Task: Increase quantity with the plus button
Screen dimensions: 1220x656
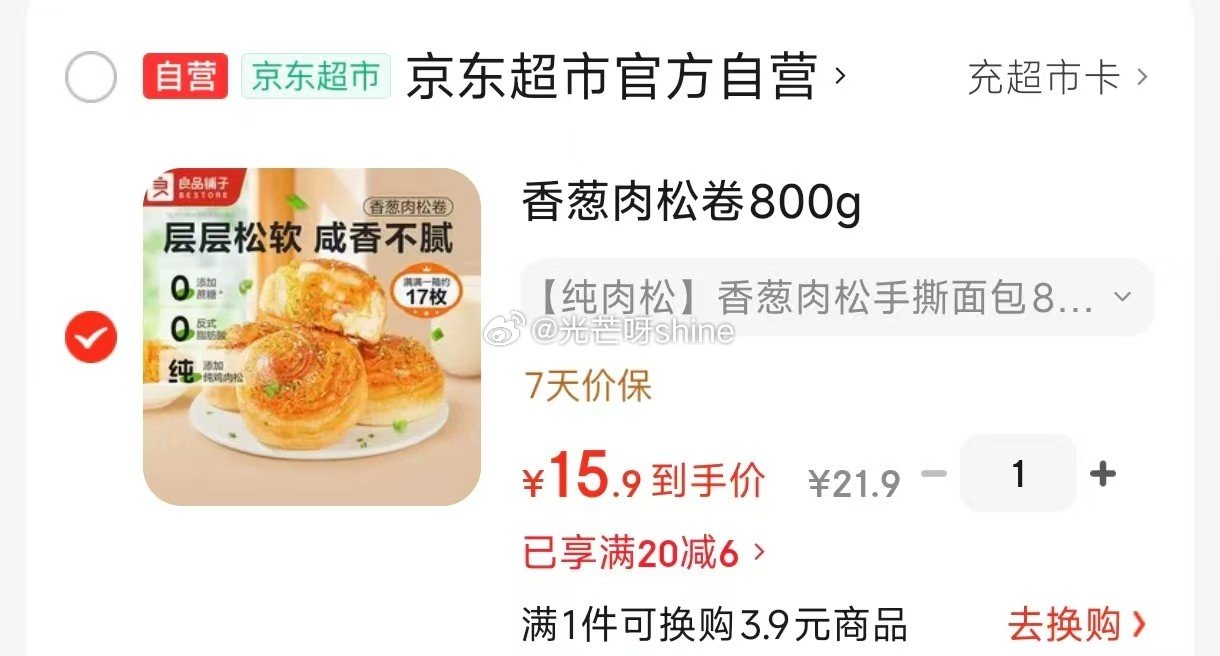Action: [x=1102, y=473]
